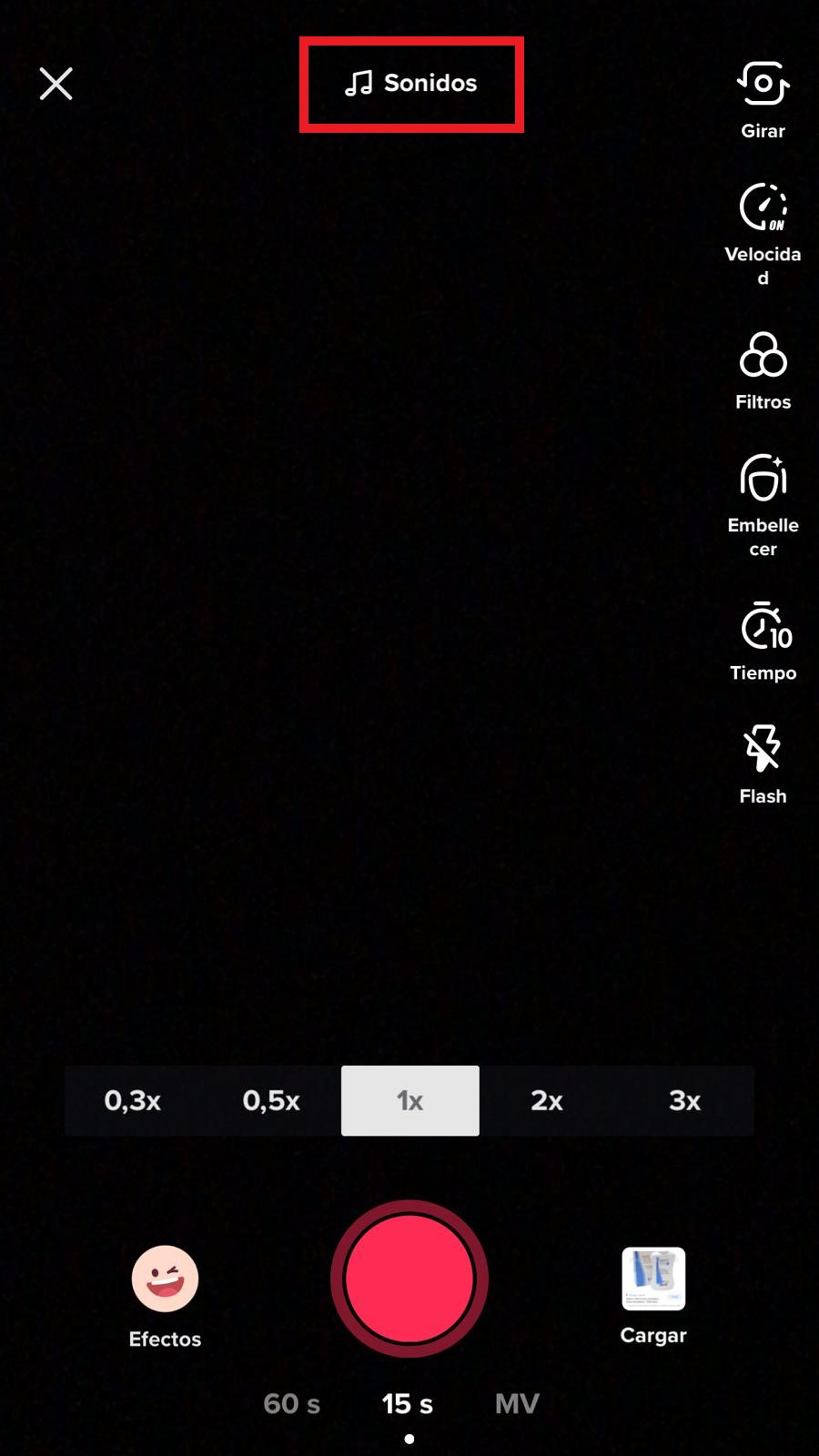Set the Tiempo countdown timer
Viewport: 819px width, 1456px height.
(763, 639)
